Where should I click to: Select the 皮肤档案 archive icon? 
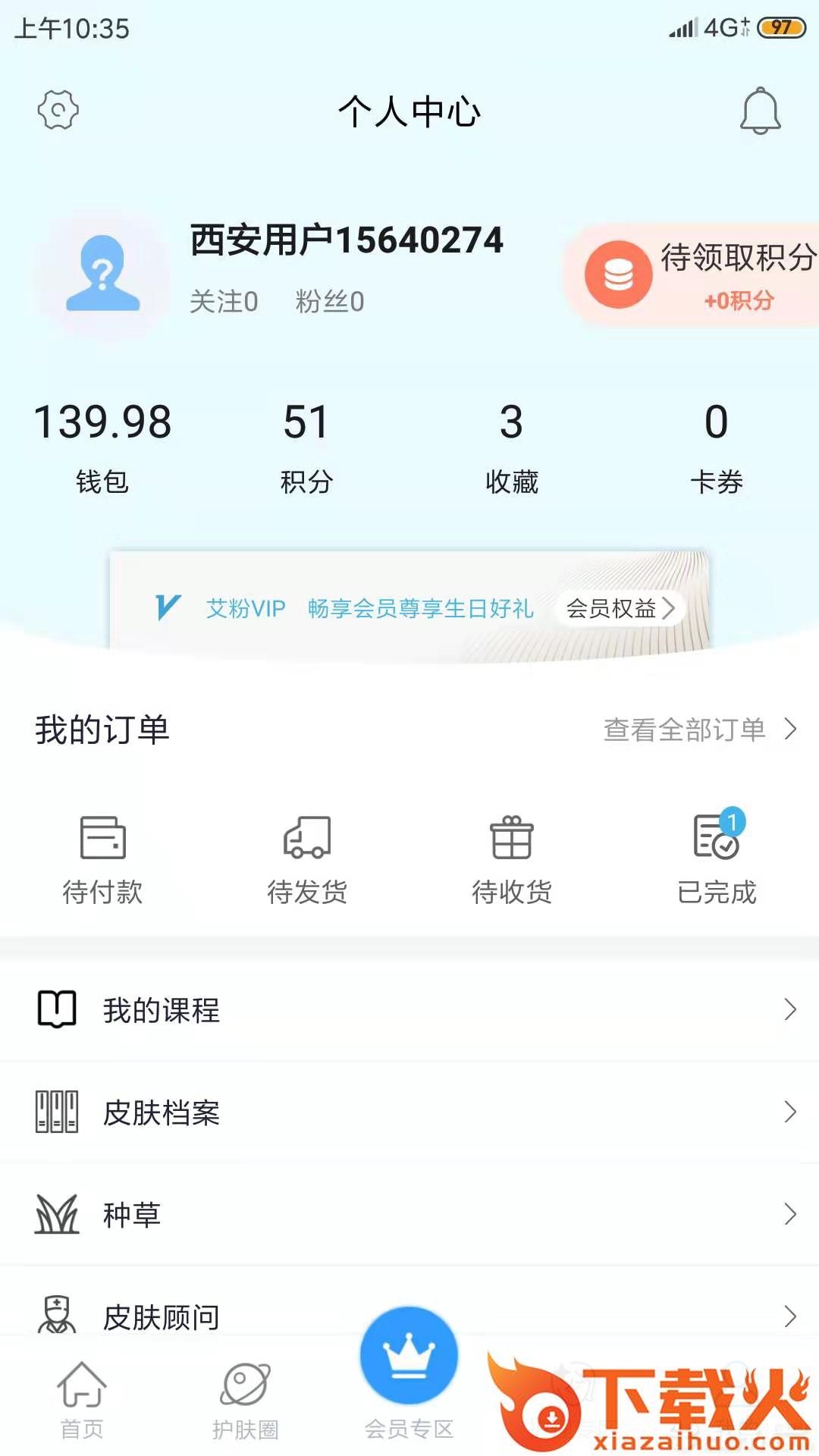(56, 1112)
